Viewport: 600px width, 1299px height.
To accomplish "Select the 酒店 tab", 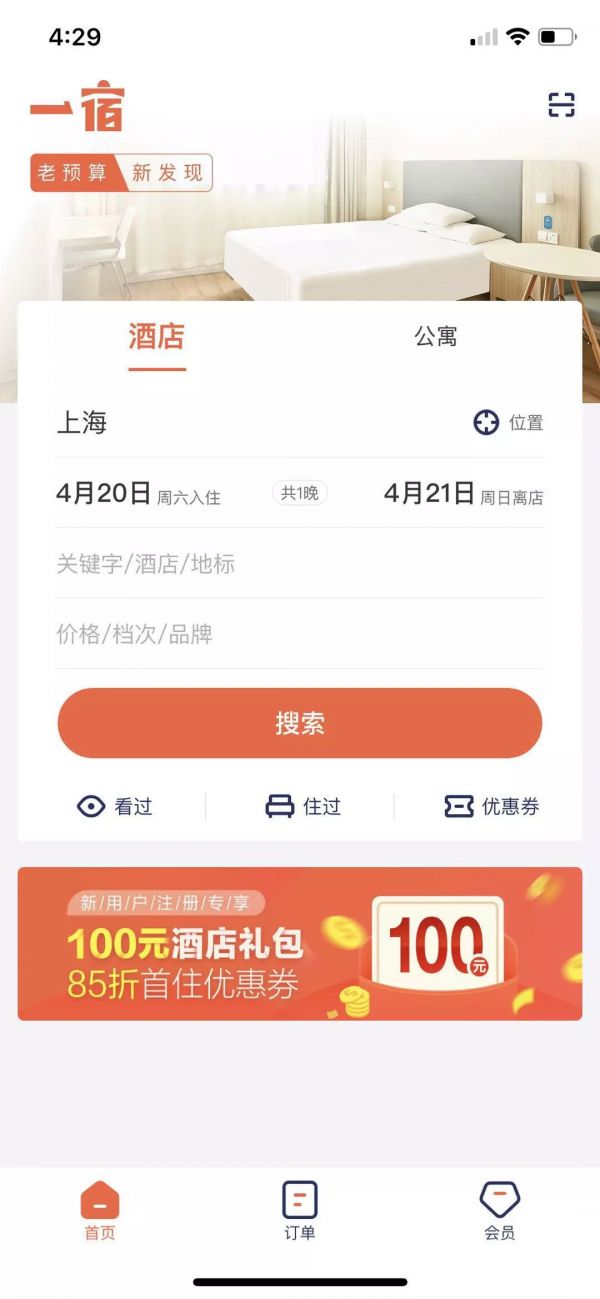I will coord(157,337).
